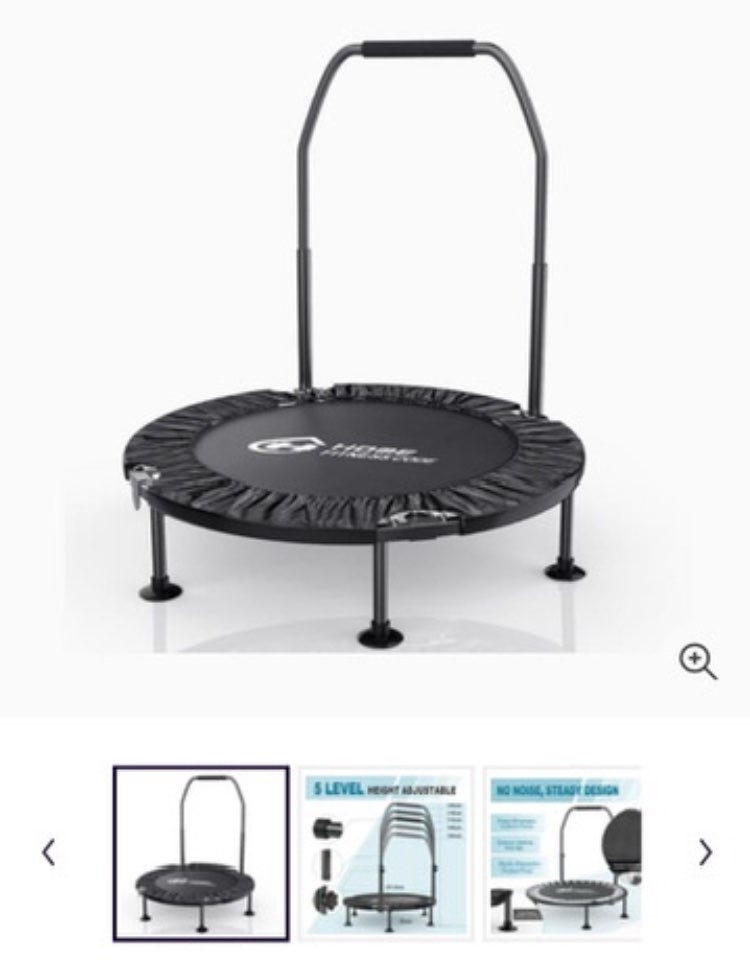Zoom in with the magnifier icon
This screenshot has width=750, height=976.
pos(697,661)
